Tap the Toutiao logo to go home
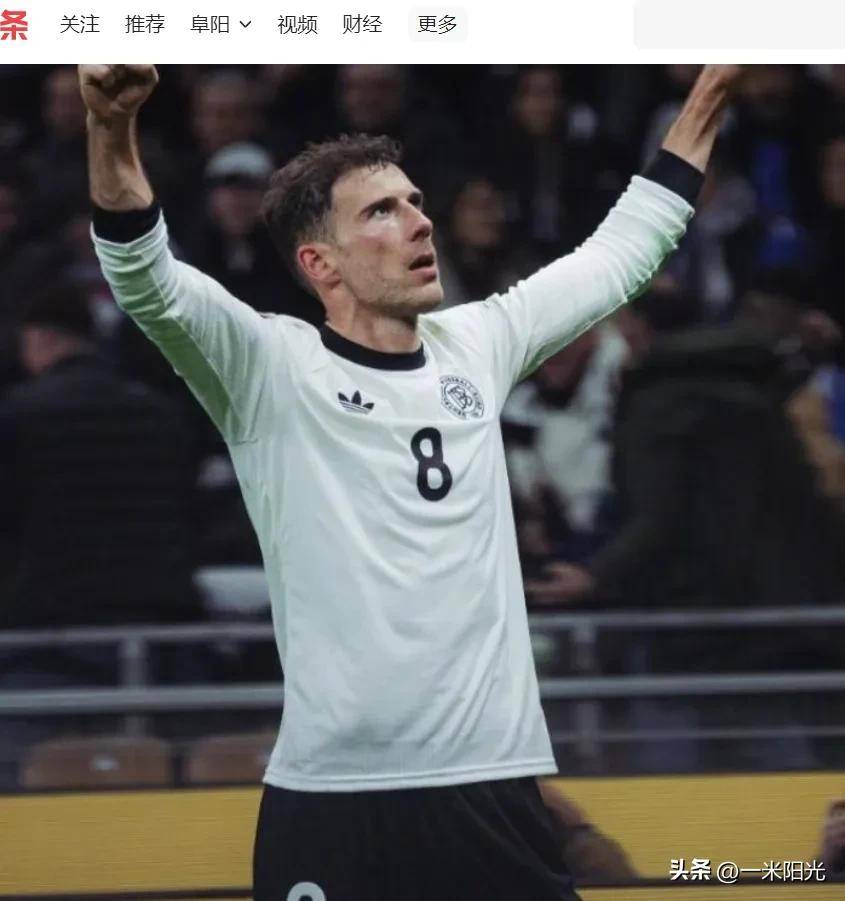 point(13,24)
